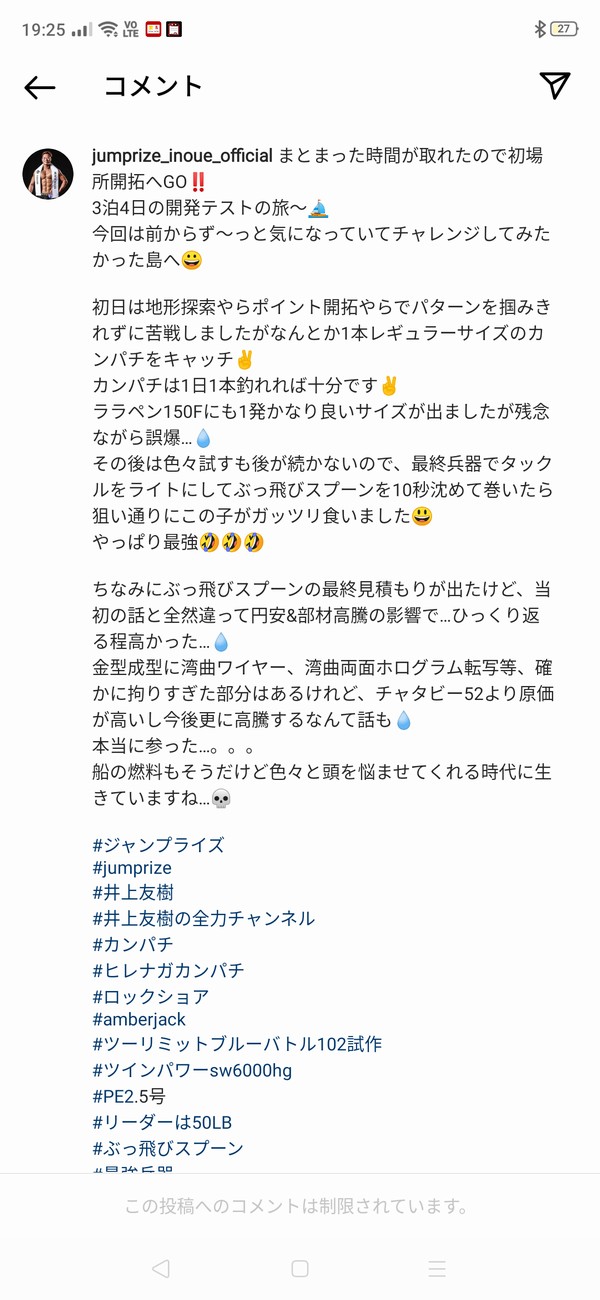The height and width of the screenshot is (1300, 600).
Task: View the #amberjack hashtag page
Action: [x=139, y=1020]
